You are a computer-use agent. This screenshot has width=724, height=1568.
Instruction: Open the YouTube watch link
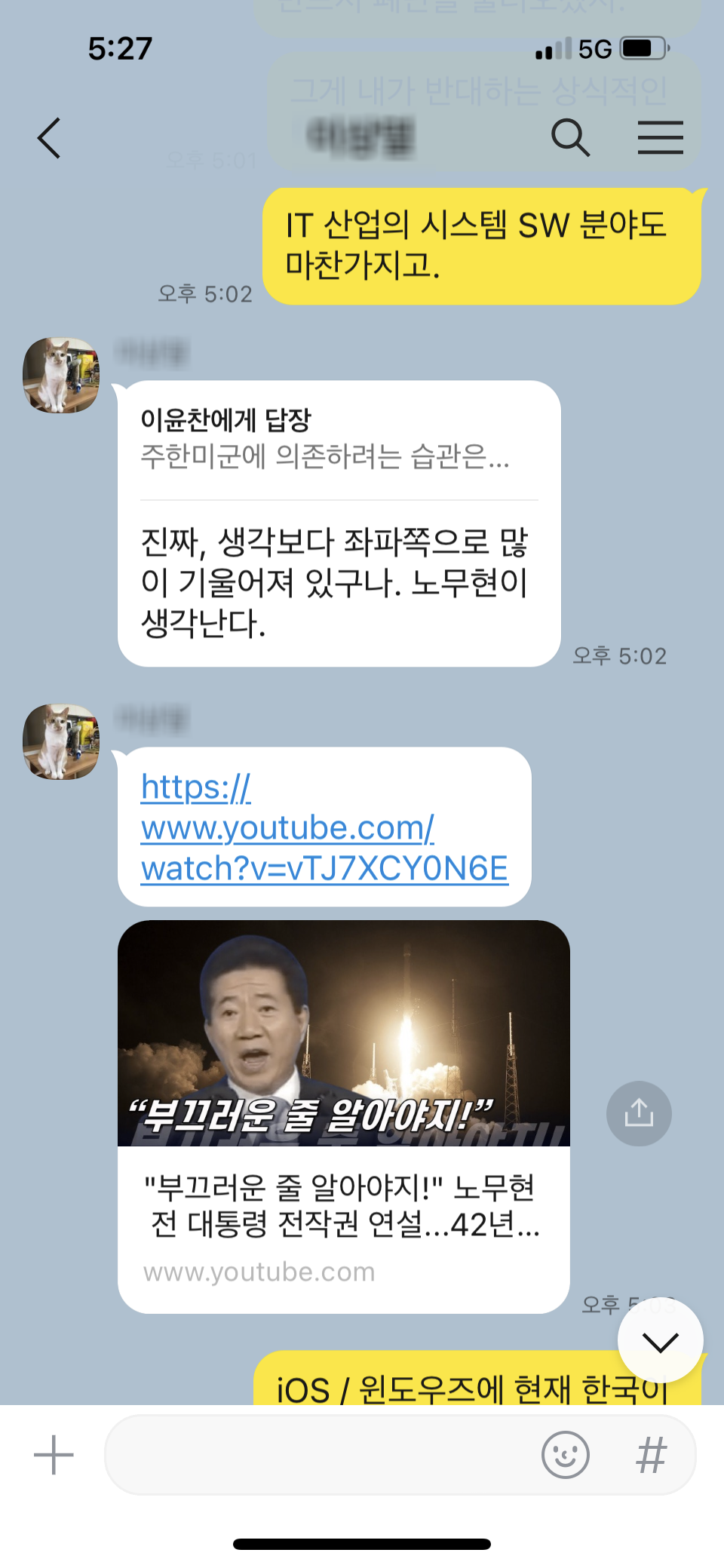[324, 827]
